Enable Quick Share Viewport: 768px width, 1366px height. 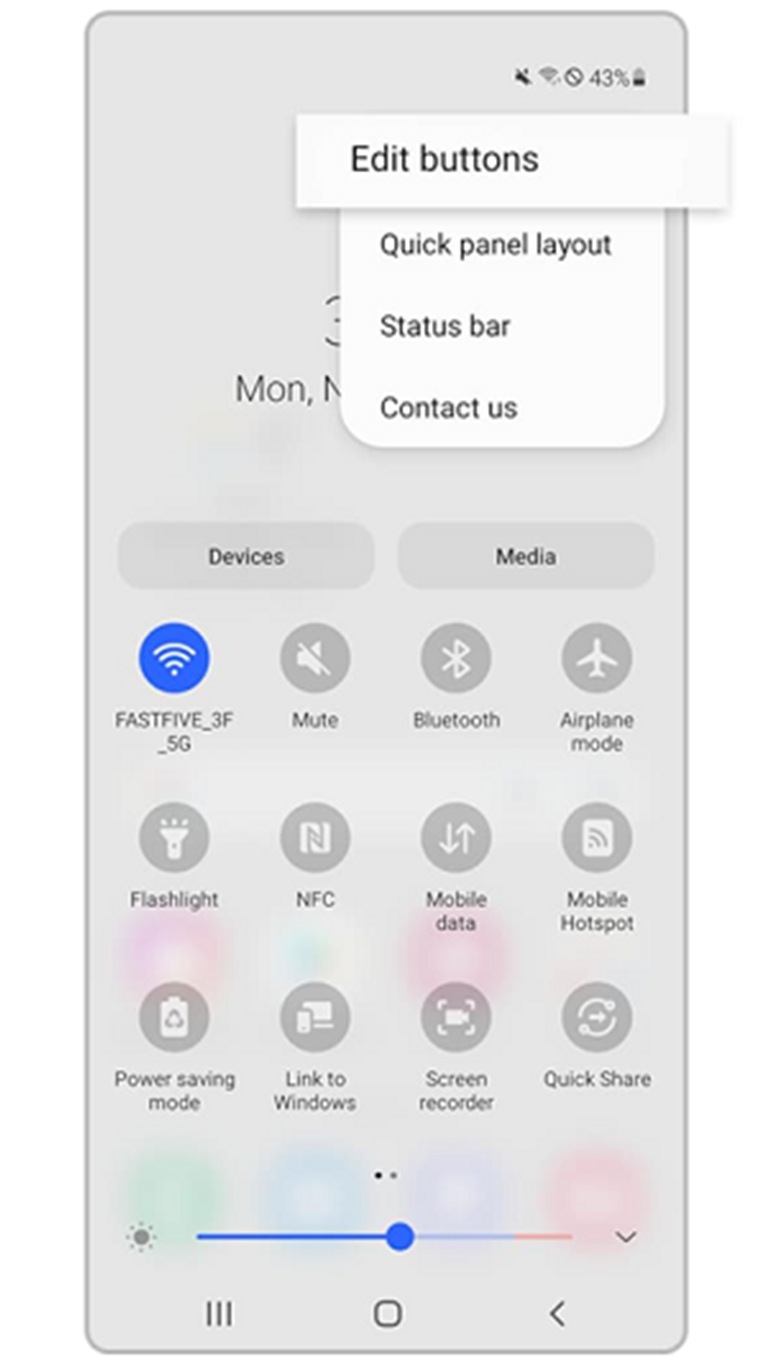(597, 1018)
